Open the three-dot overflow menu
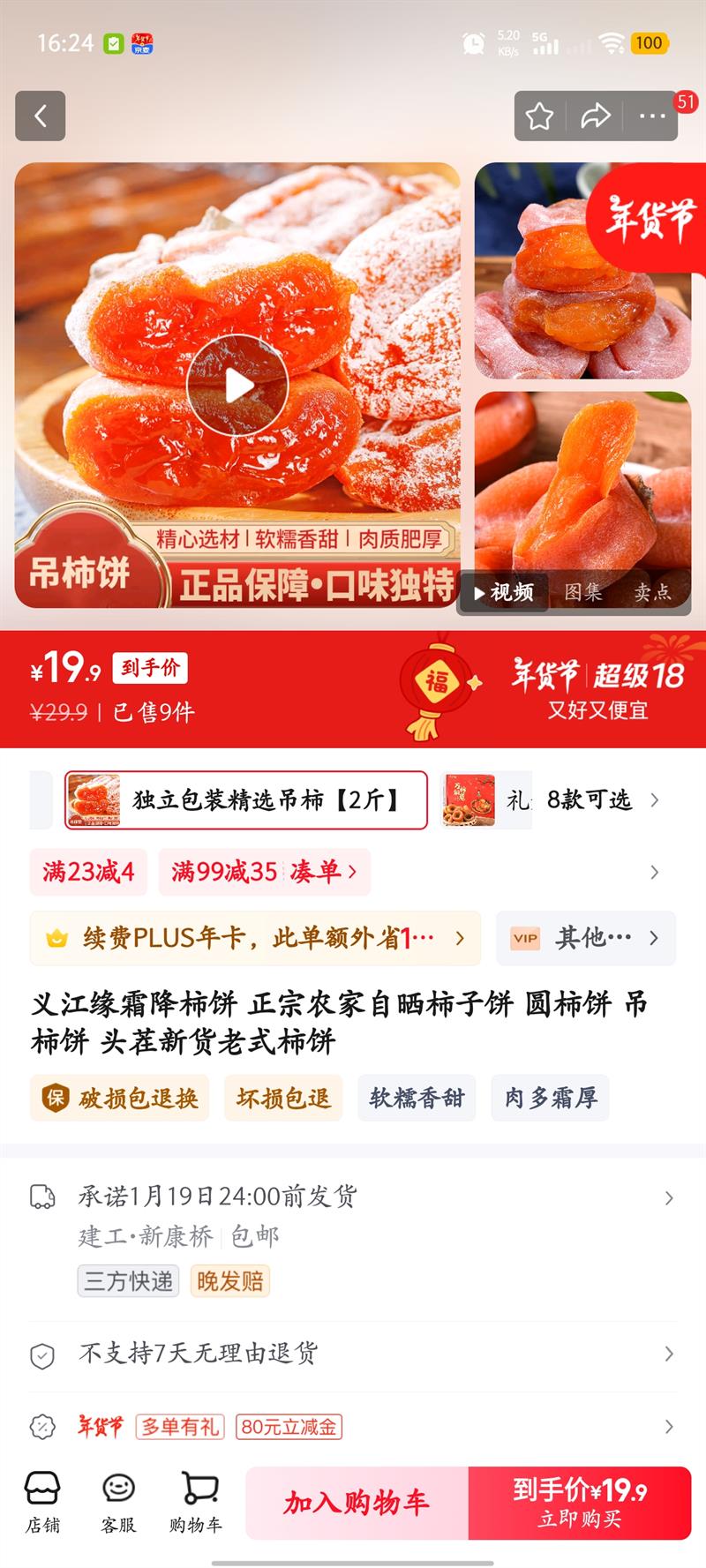This screenshot has width=706, height=1568. (x=651, y=116)
